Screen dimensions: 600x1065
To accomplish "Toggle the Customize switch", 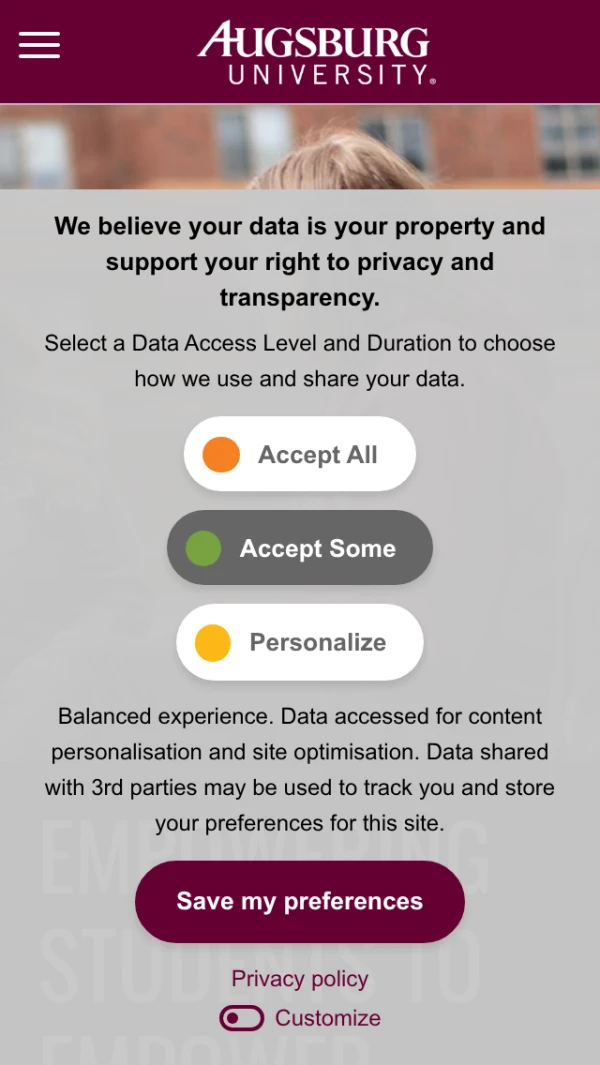I will pos(242,1018).
